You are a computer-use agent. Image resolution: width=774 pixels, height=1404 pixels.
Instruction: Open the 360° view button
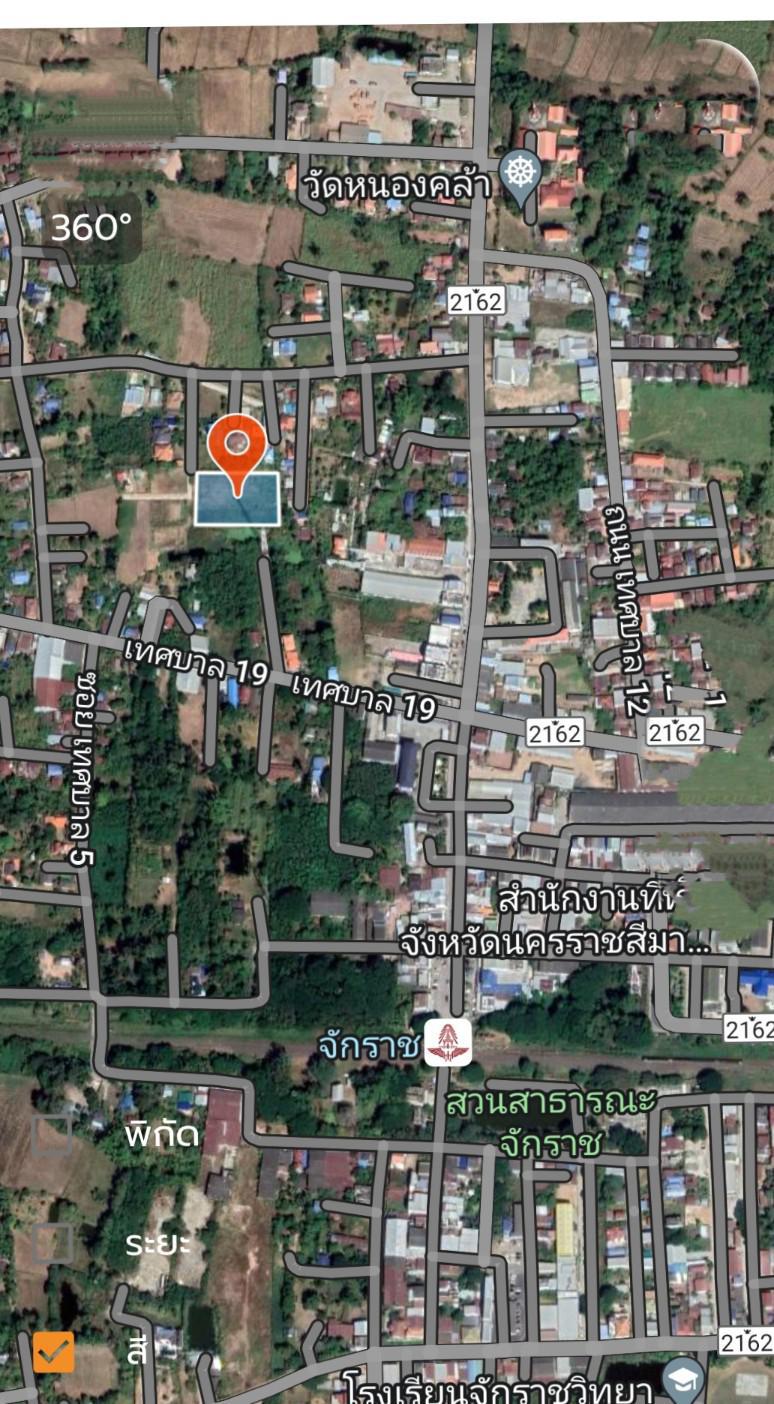click(x=92, y=228)
